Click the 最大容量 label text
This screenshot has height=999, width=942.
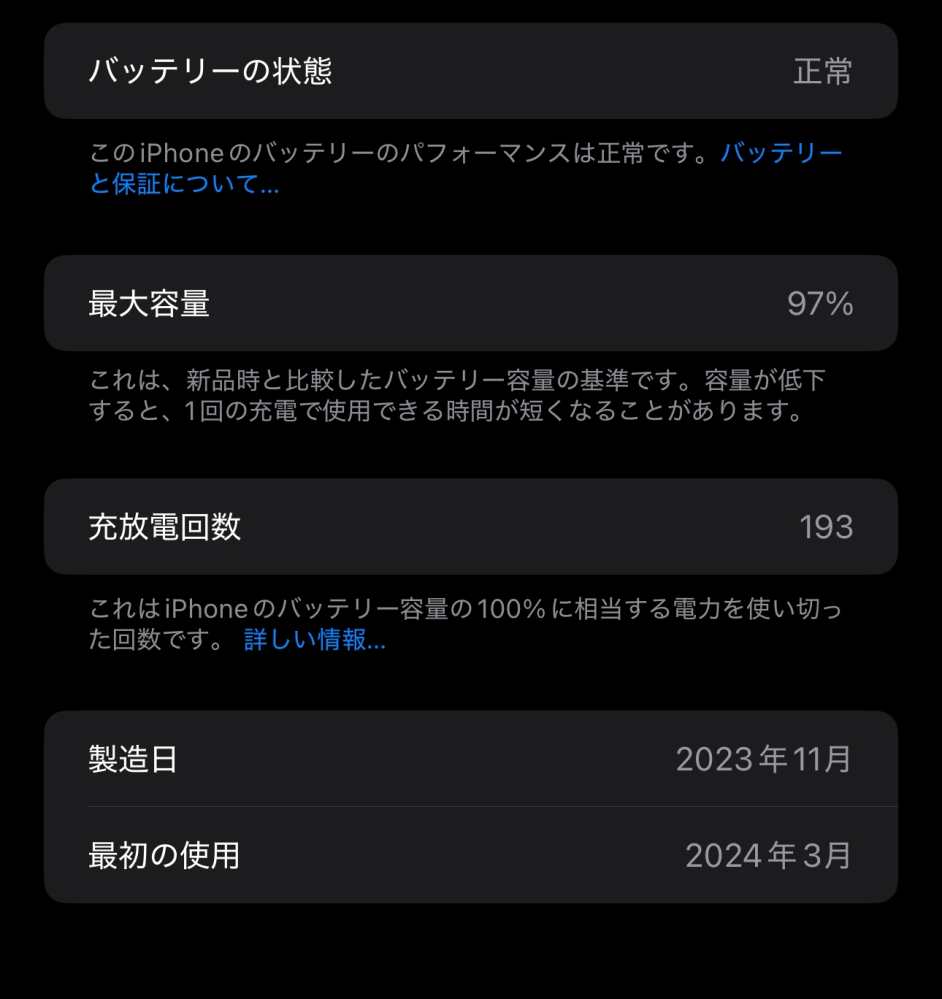pyautogui.click(x=150, y=303)
